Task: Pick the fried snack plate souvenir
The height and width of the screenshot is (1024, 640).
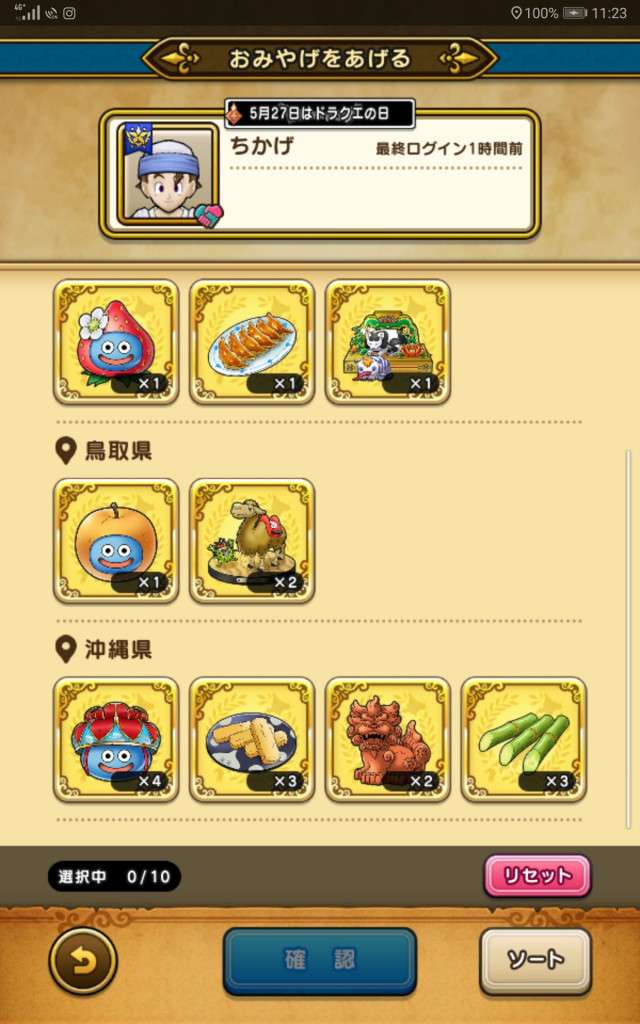Action: coord(252,740)
